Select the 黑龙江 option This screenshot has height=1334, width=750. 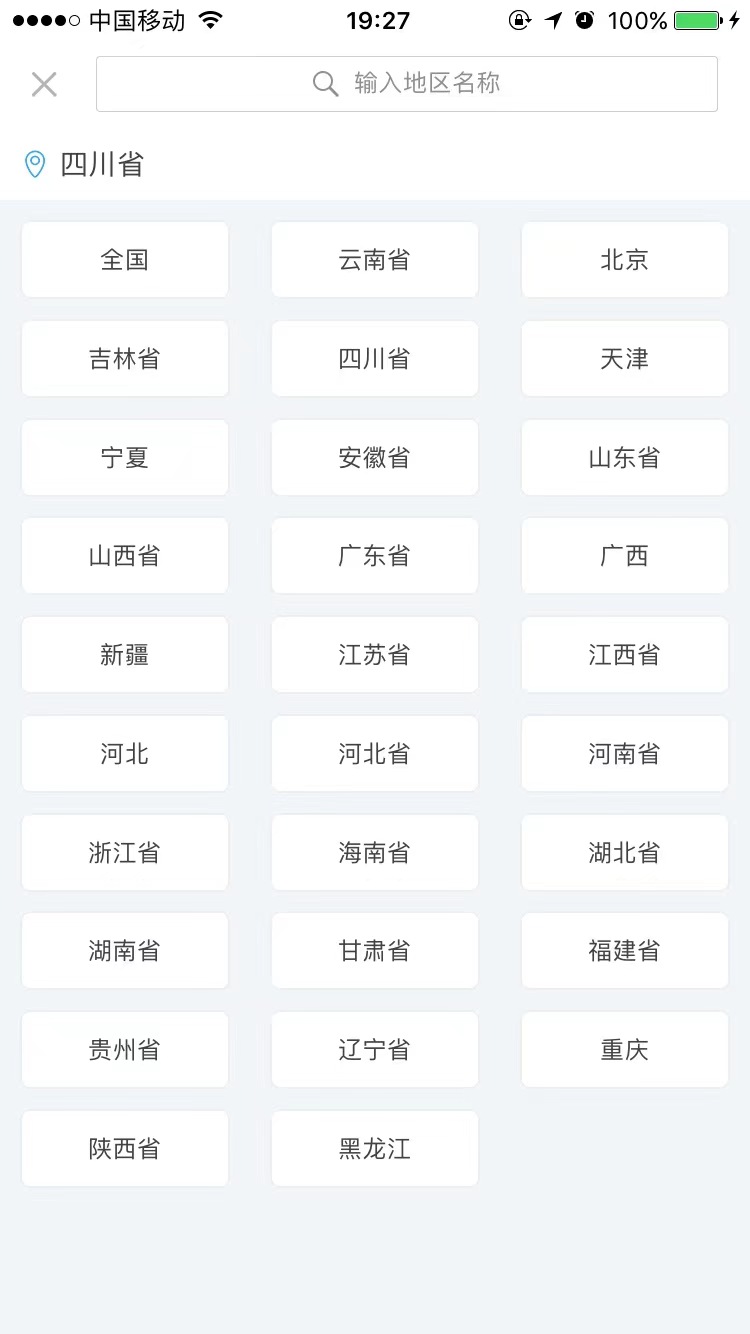tap(375, 1149)
